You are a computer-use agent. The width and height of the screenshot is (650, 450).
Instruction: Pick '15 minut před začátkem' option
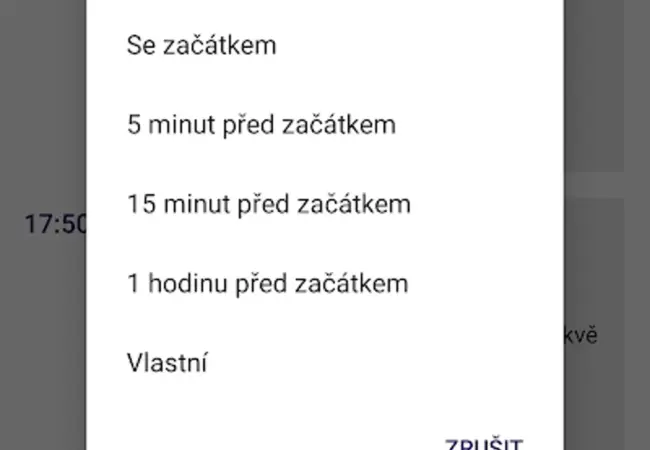[269, 204]
